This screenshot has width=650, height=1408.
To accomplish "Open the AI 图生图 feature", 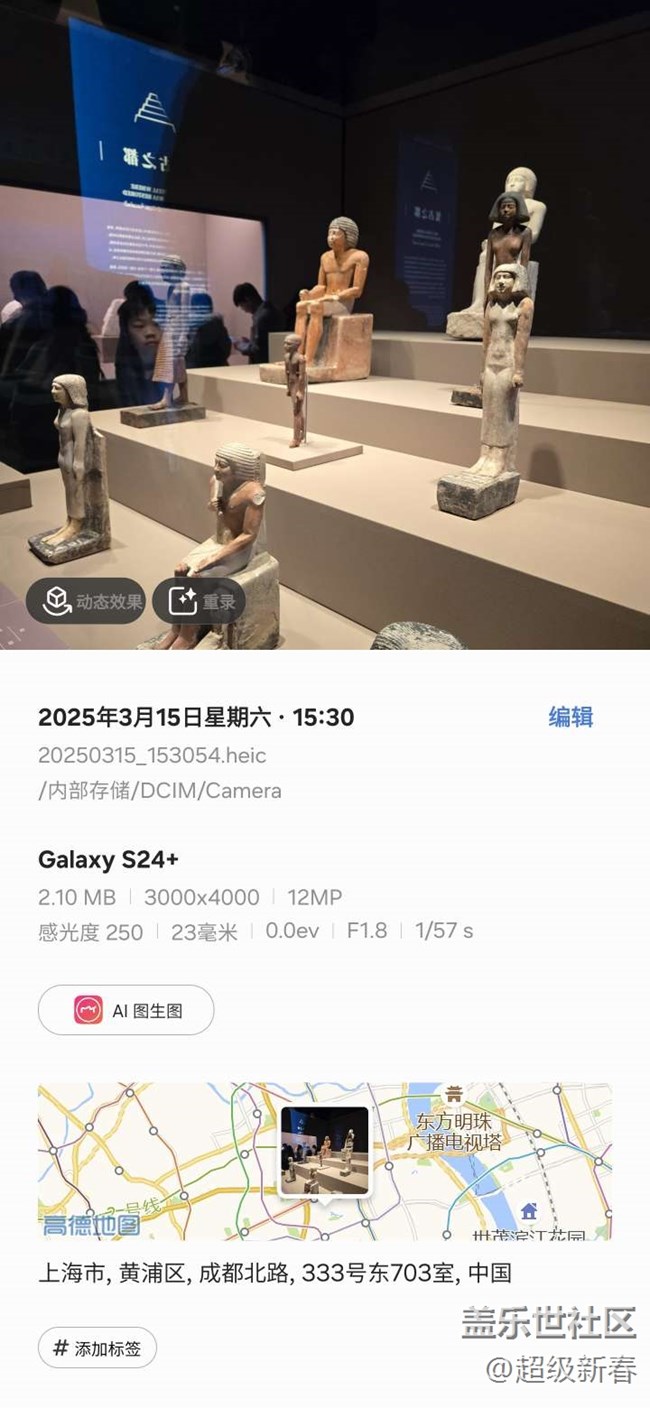I will (x=126, y=1010).
